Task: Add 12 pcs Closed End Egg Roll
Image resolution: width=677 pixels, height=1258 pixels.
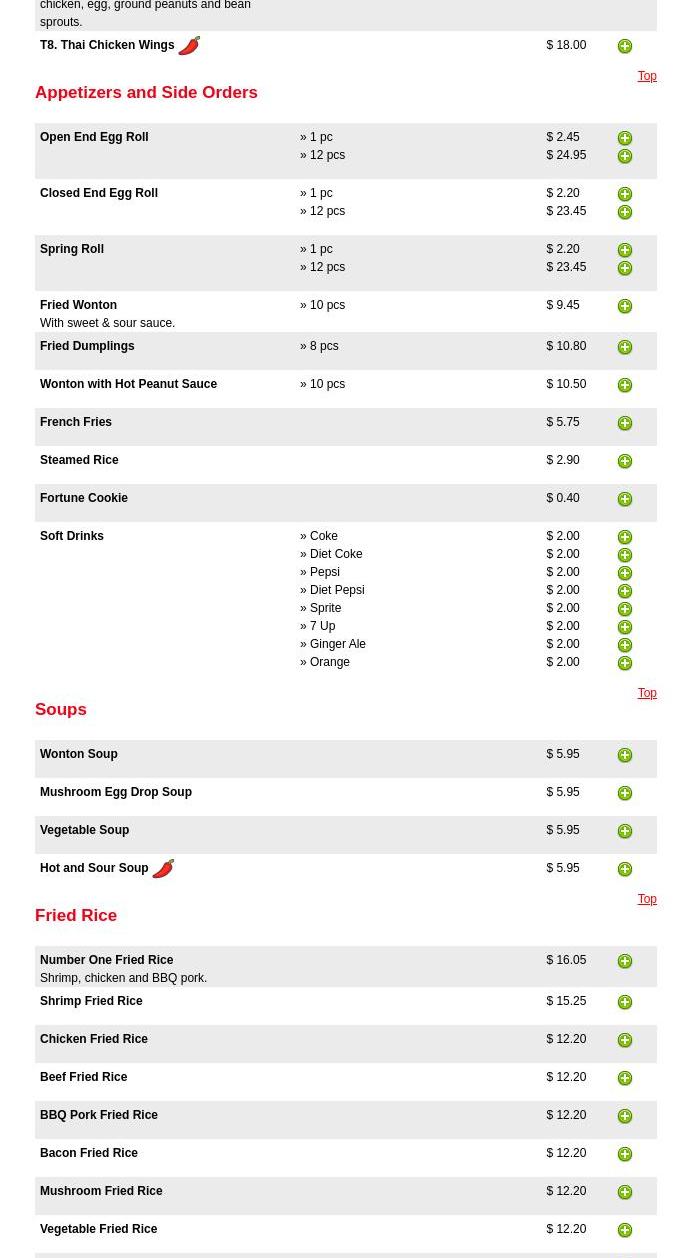Action: [625, 212]
